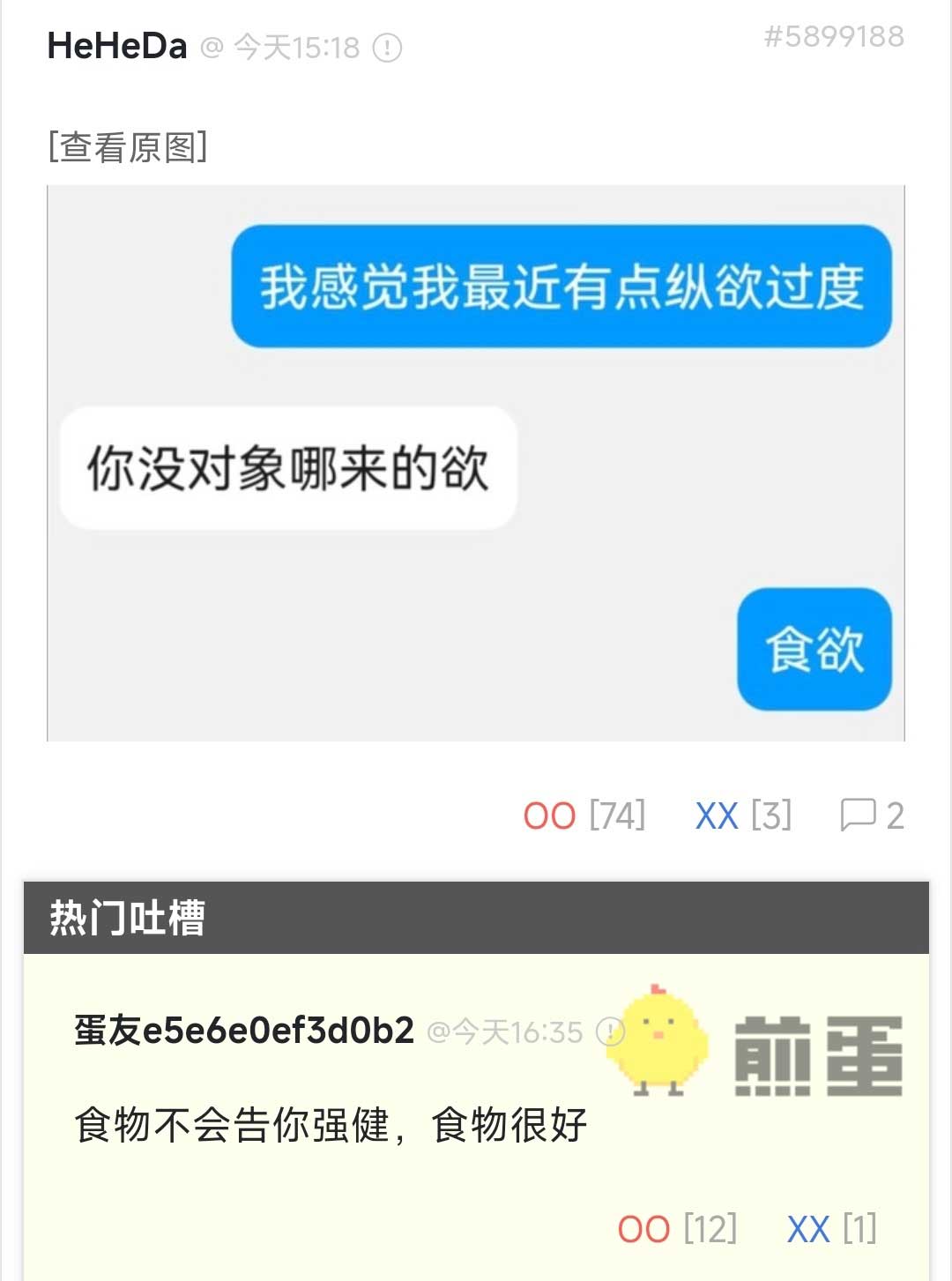This screenshot has height=1281, width=952.
Task: Open the 查看原图 link to view original image
Action: [128, 147]
